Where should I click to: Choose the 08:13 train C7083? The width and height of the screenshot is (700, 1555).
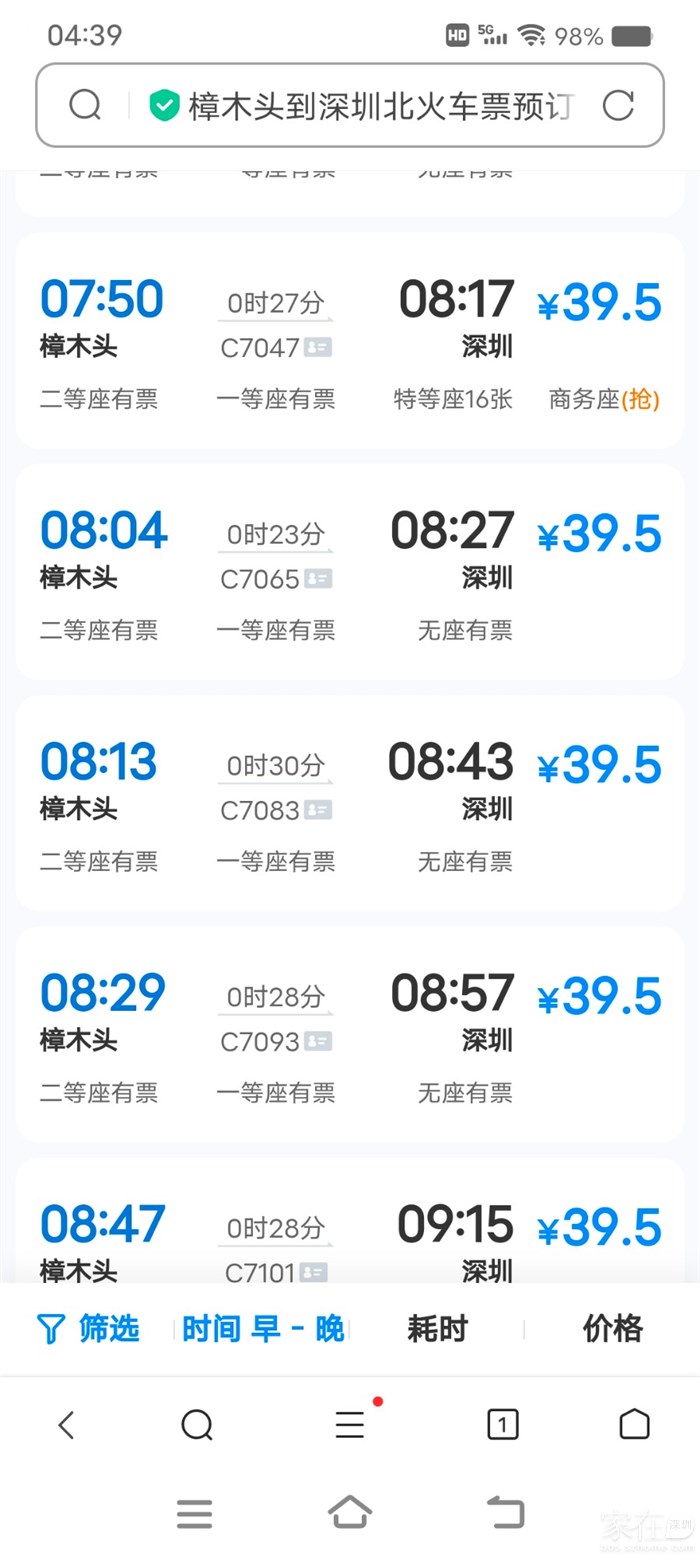[350, 803]
